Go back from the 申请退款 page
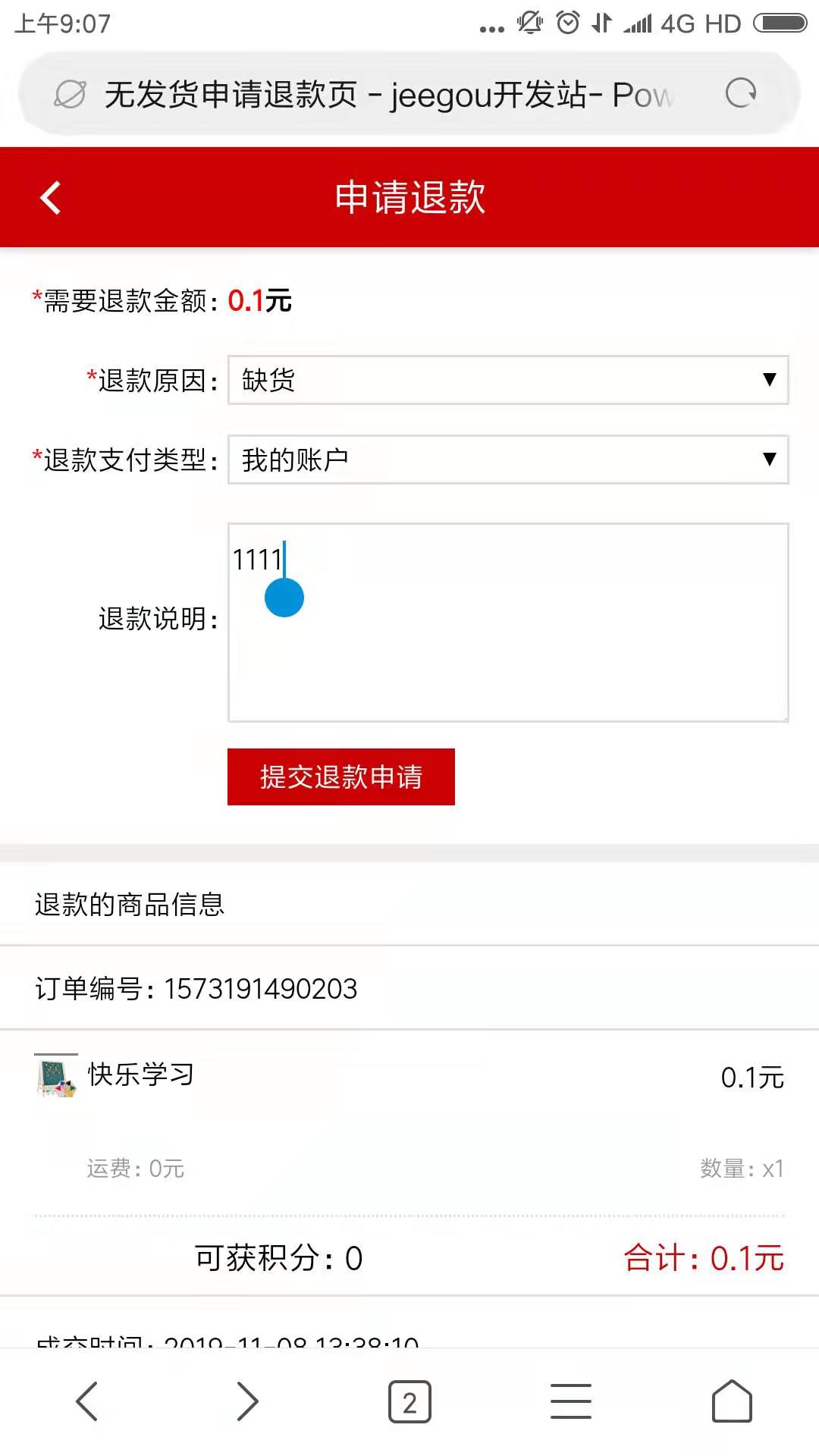This screenshot has width=819, height=1456. (51, 198)
